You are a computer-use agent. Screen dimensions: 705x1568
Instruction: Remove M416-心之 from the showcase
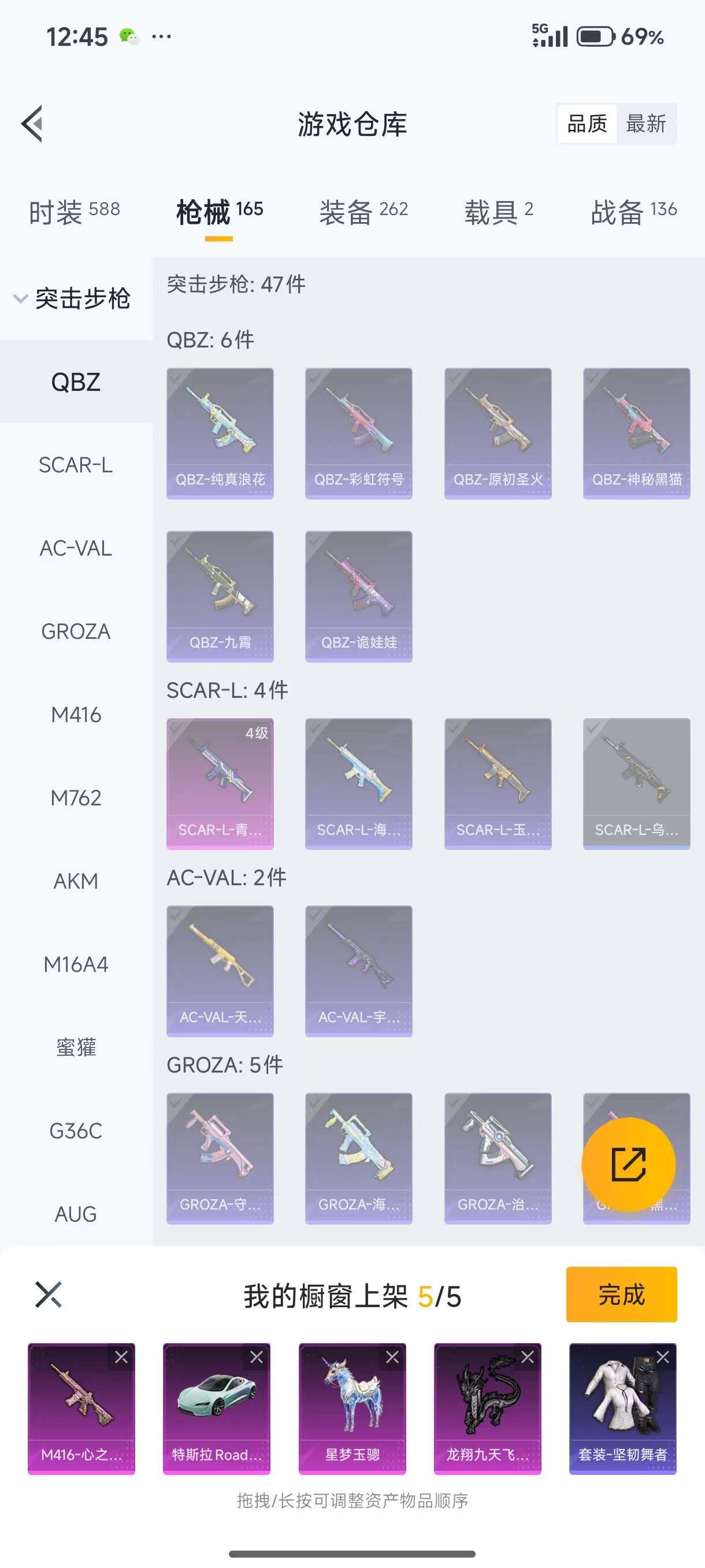tap(122, 1357)
